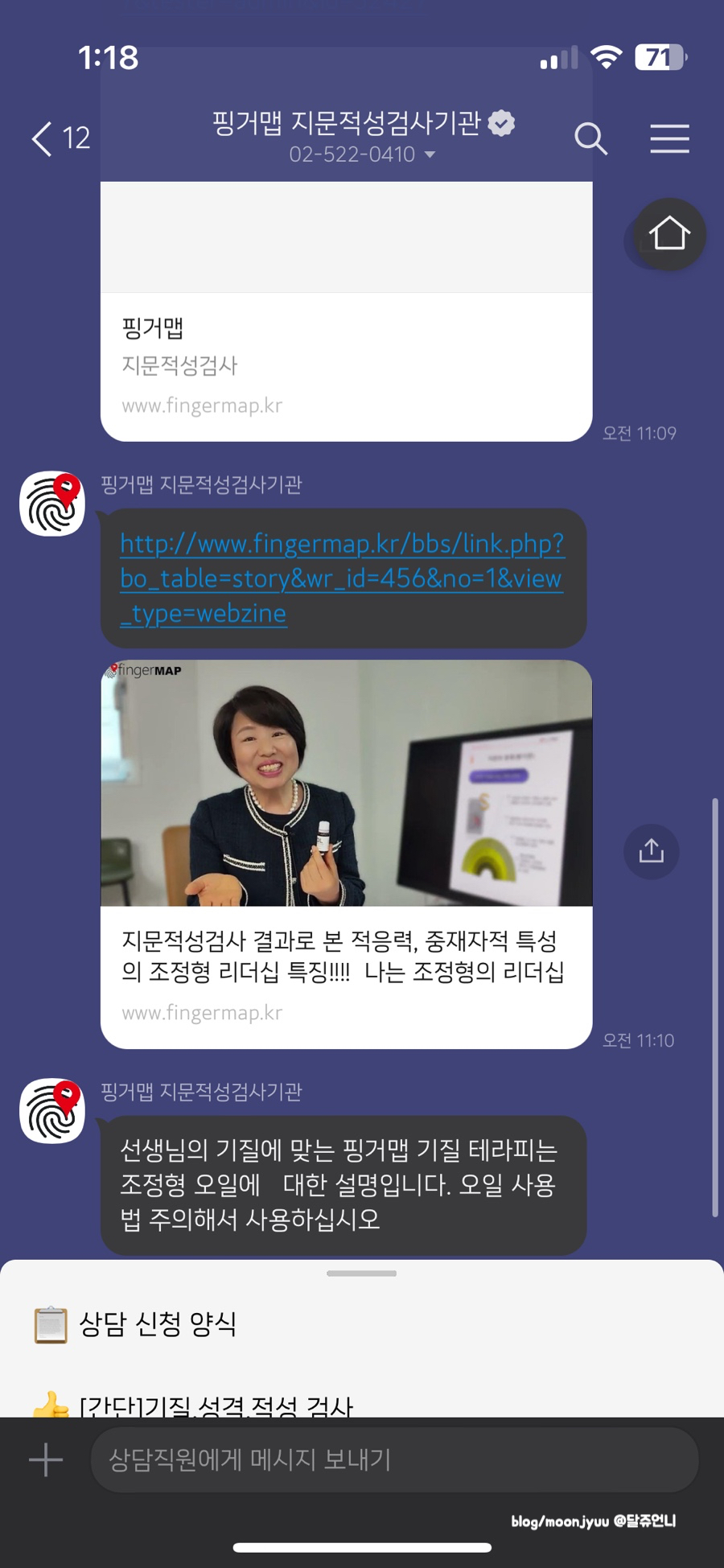Focus the 상담직원에게 메시지 보내기 field

(x=394, y=1459)
